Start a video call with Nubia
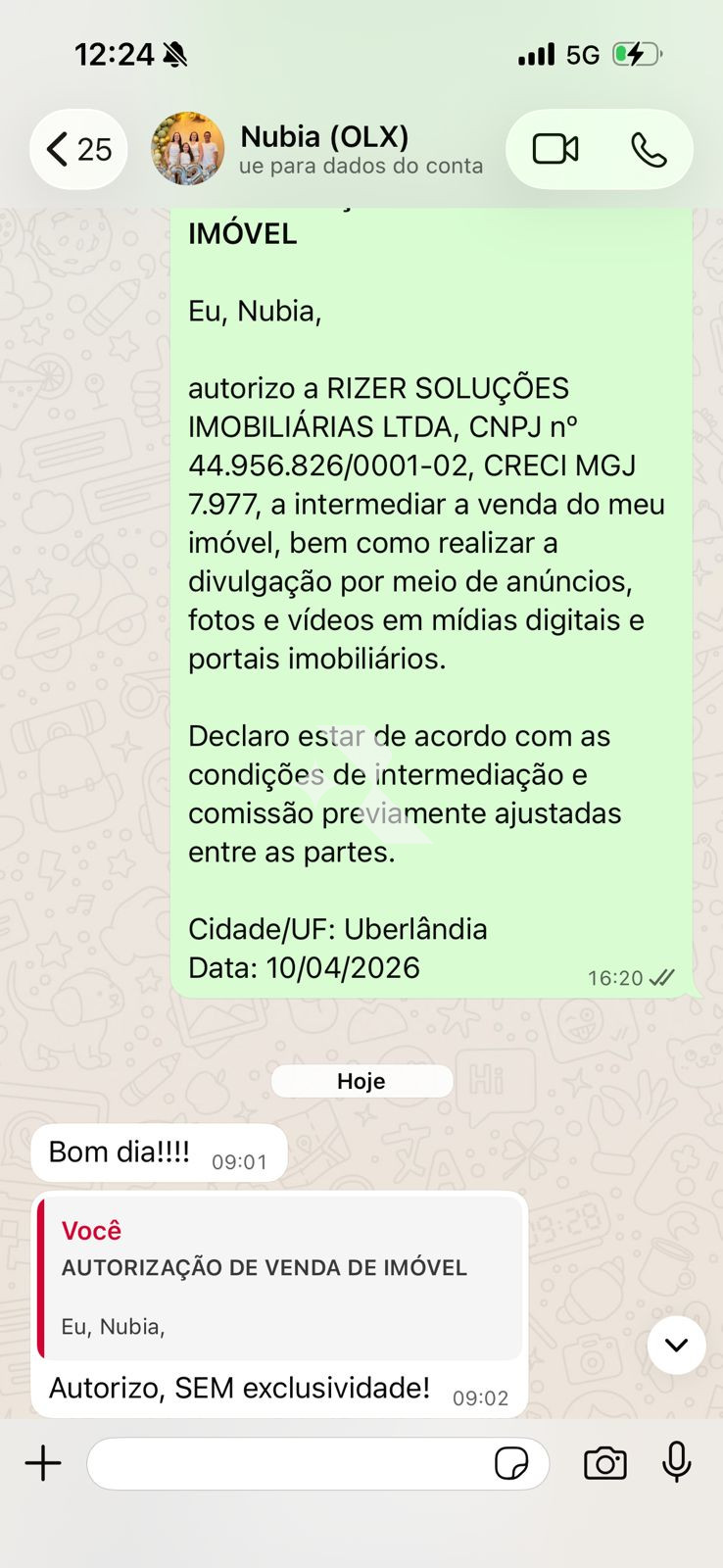 pyautogui.click(x=555, y=149)
